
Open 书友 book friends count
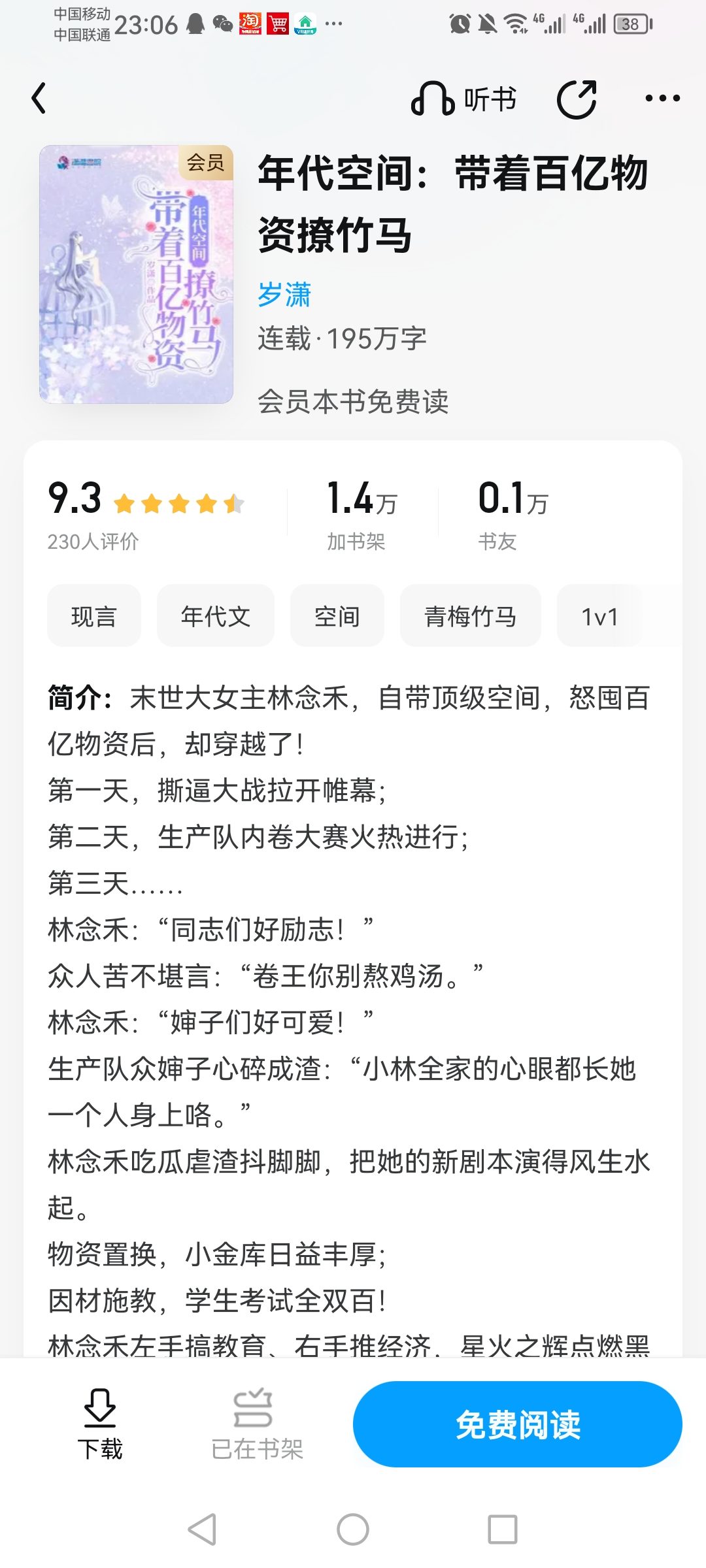click(513, 514)
